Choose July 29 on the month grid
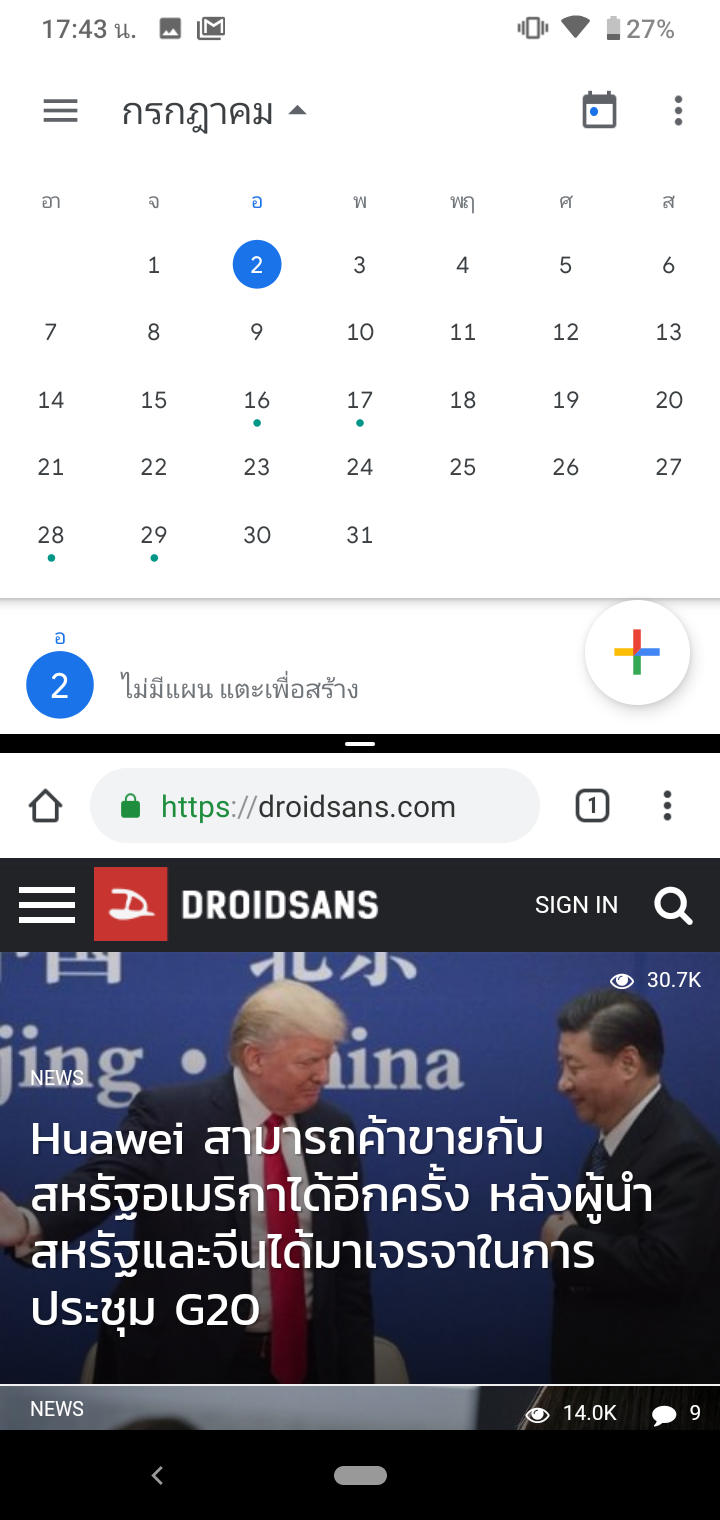720x1520 pixels. click(x=154, y=536)
